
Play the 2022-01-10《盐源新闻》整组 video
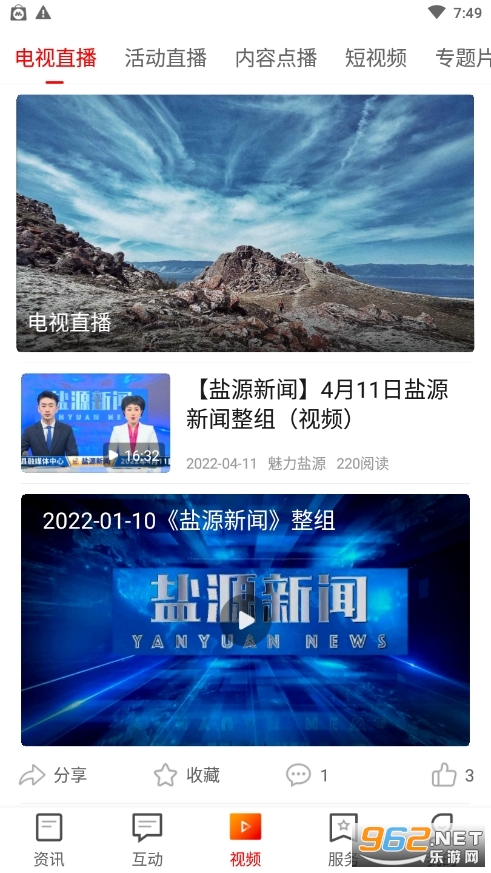245,620
